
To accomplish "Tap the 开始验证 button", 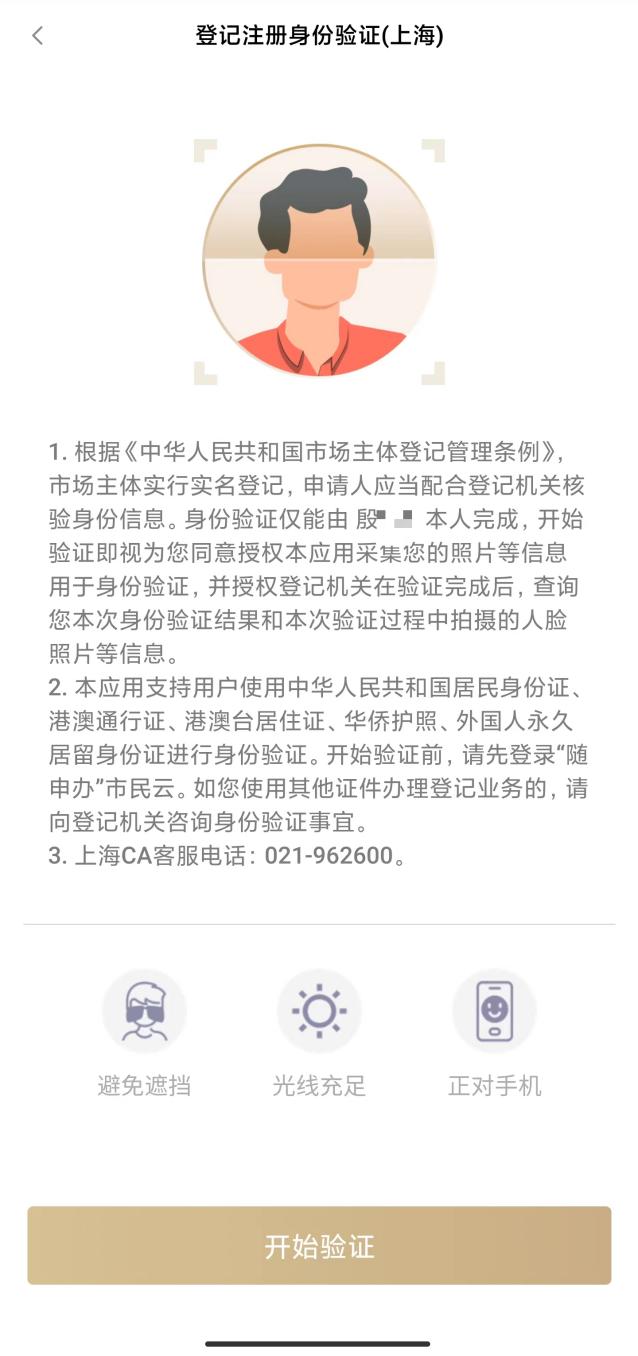I will [x=319, y=1245].
